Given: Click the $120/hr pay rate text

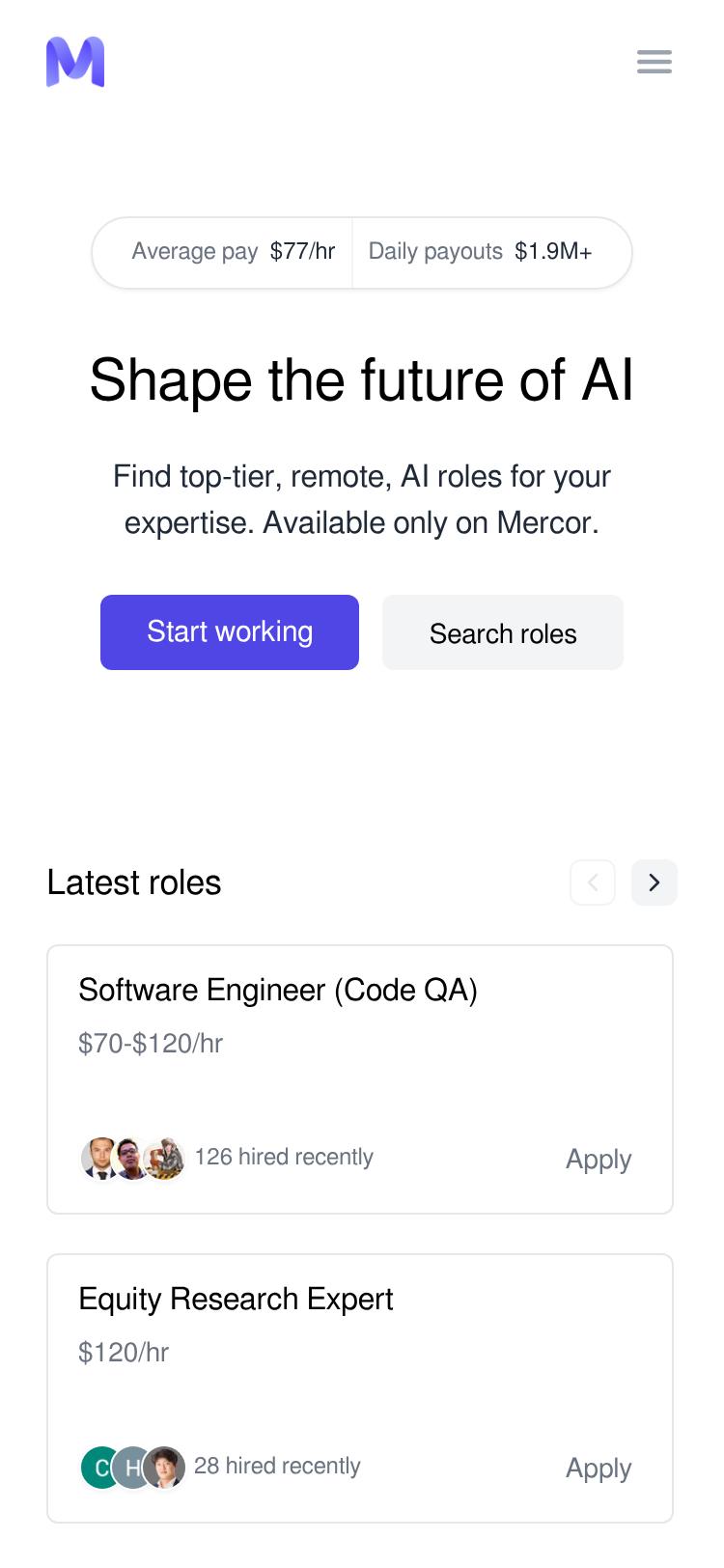Looking at the screenshot, I should [123, 1353].
